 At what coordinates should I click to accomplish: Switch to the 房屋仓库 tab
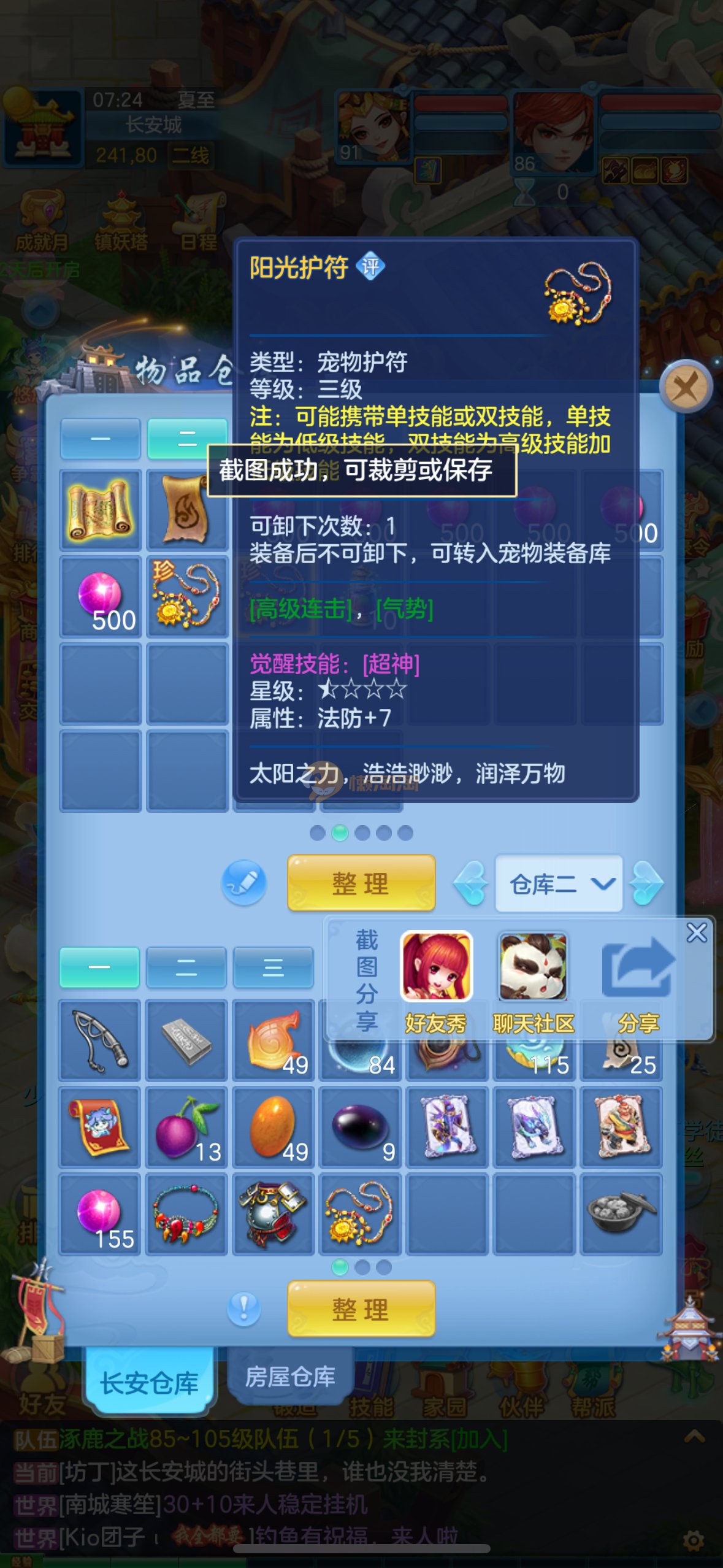point(290,1377)
